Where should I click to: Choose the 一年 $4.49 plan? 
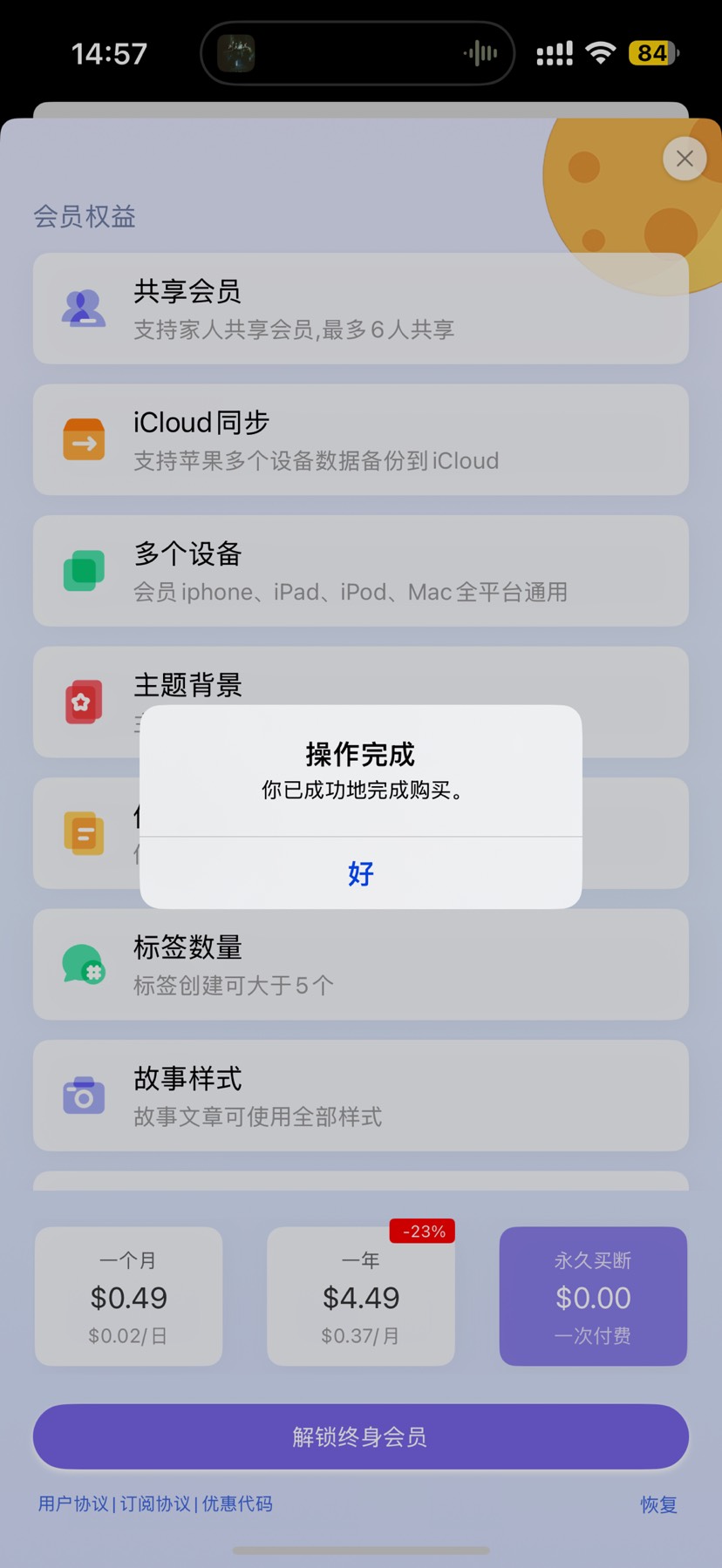[360, 1295]
